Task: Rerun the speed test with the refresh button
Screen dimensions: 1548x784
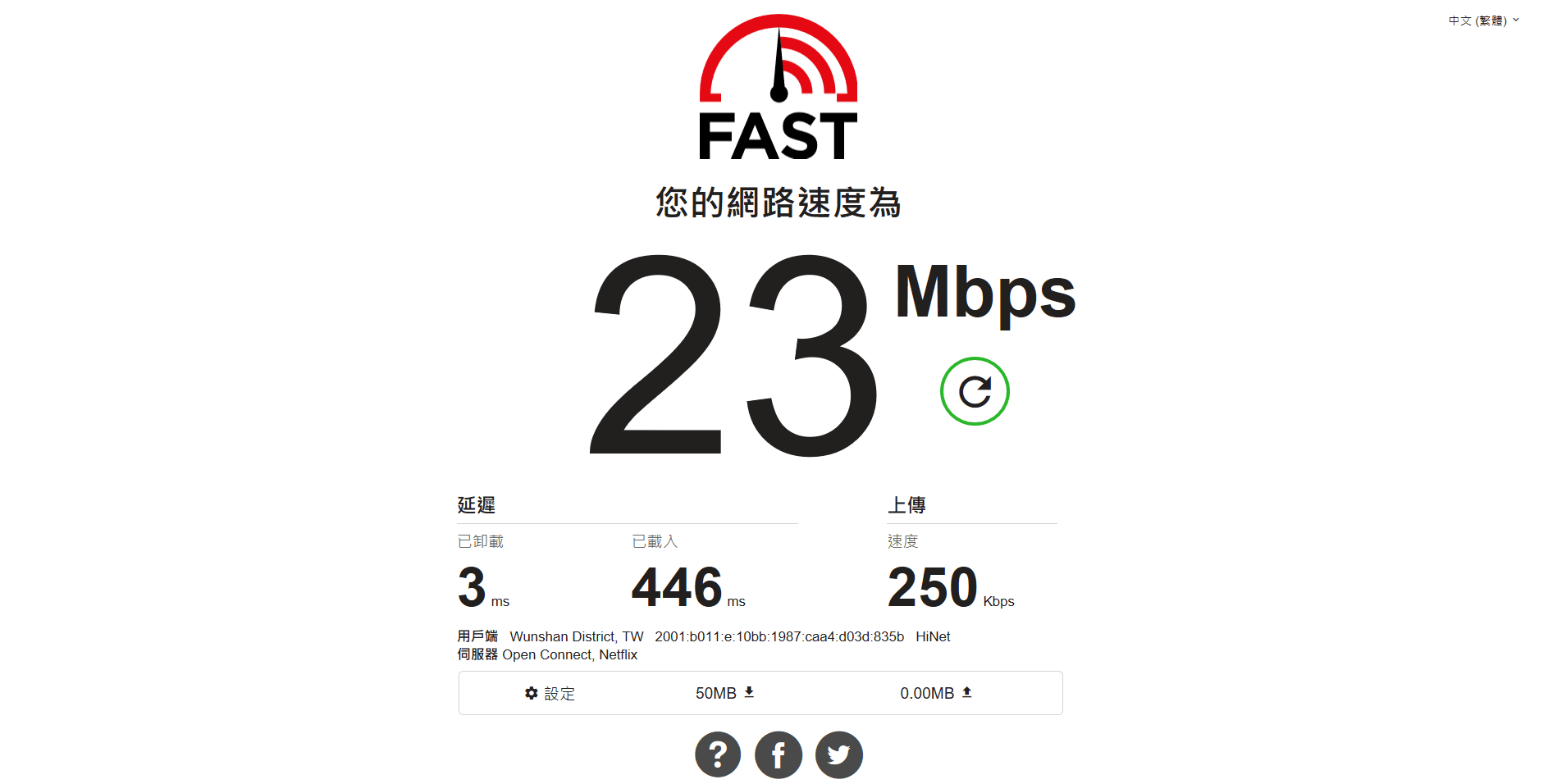Action: pos(975,391)
